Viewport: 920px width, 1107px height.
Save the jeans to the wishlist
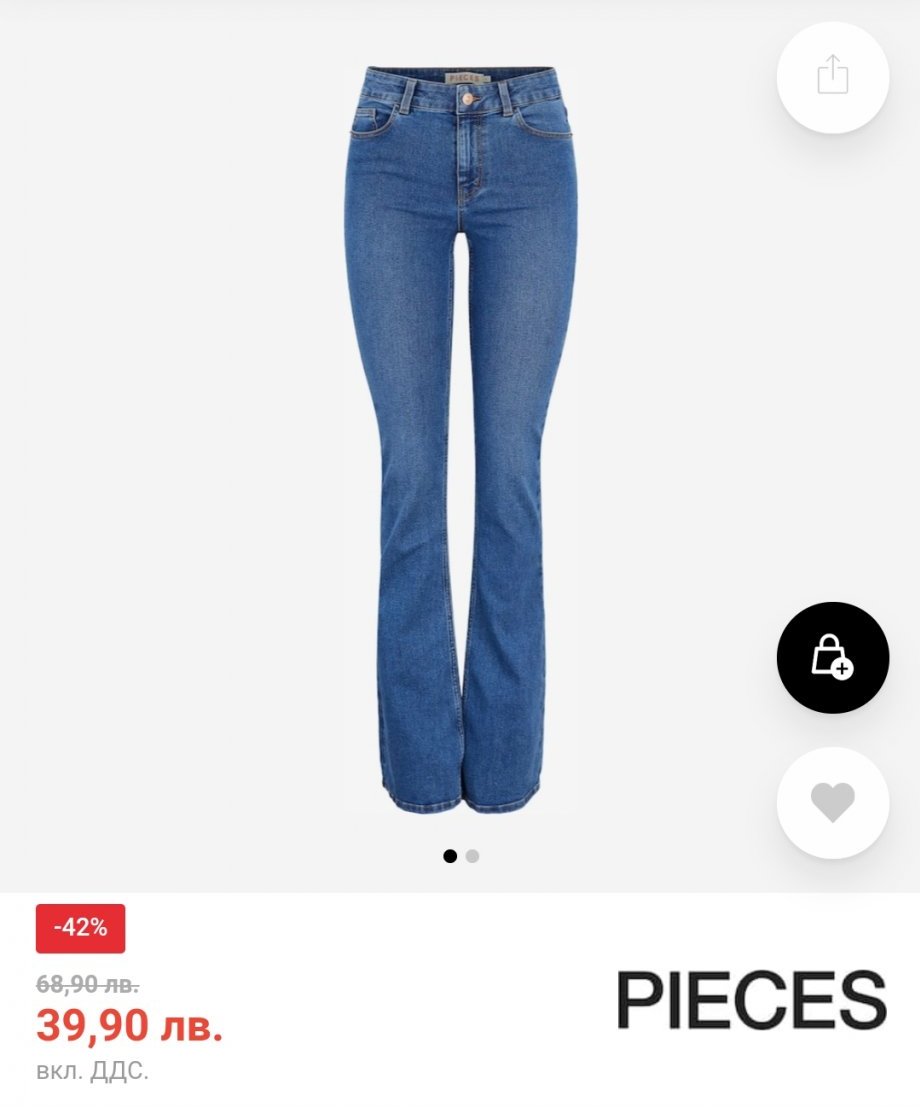[x=832, y=802]
